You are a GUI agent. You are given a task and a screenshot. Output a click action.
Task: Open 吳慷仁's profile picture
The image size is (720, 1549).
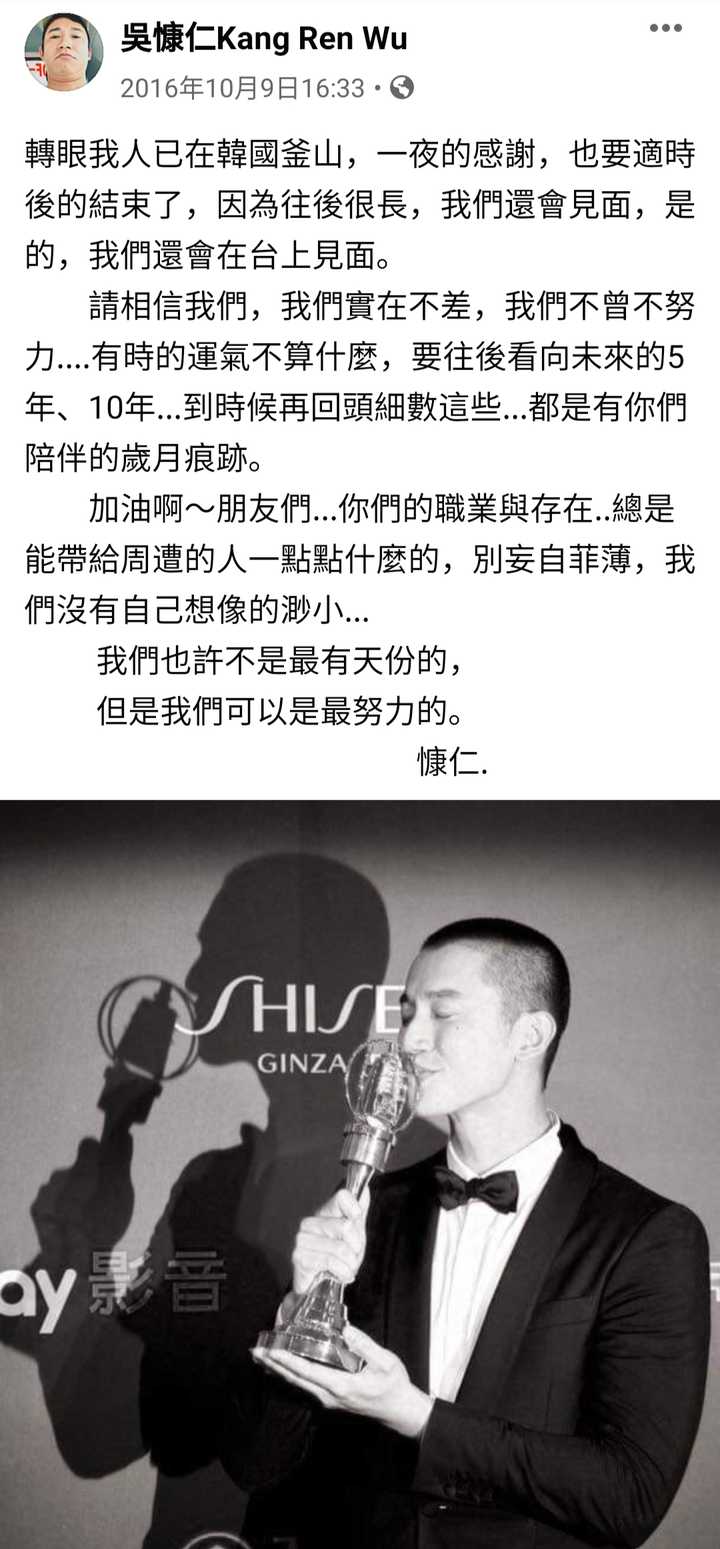coord(63,52)
